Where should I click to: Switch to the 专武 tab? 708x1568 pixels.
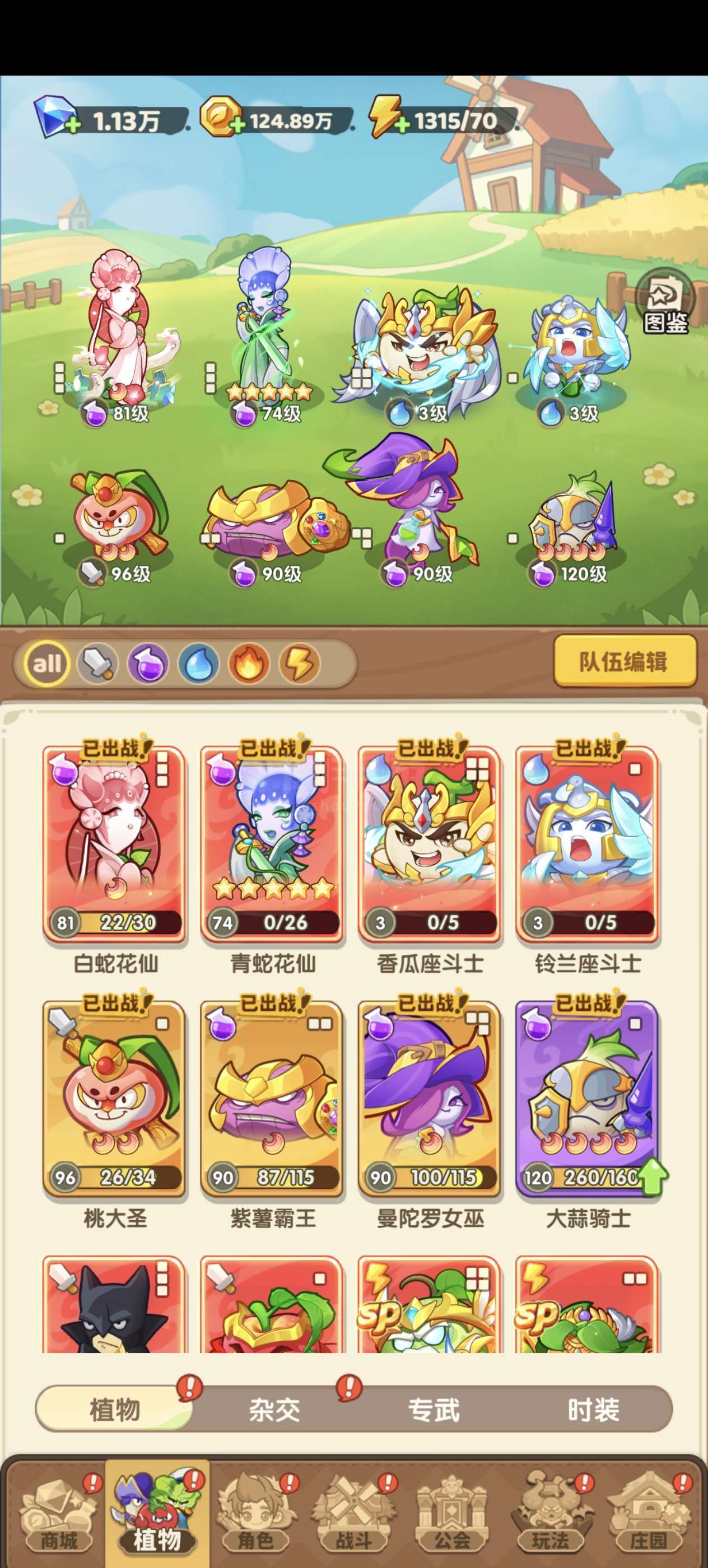(434, 1409)
